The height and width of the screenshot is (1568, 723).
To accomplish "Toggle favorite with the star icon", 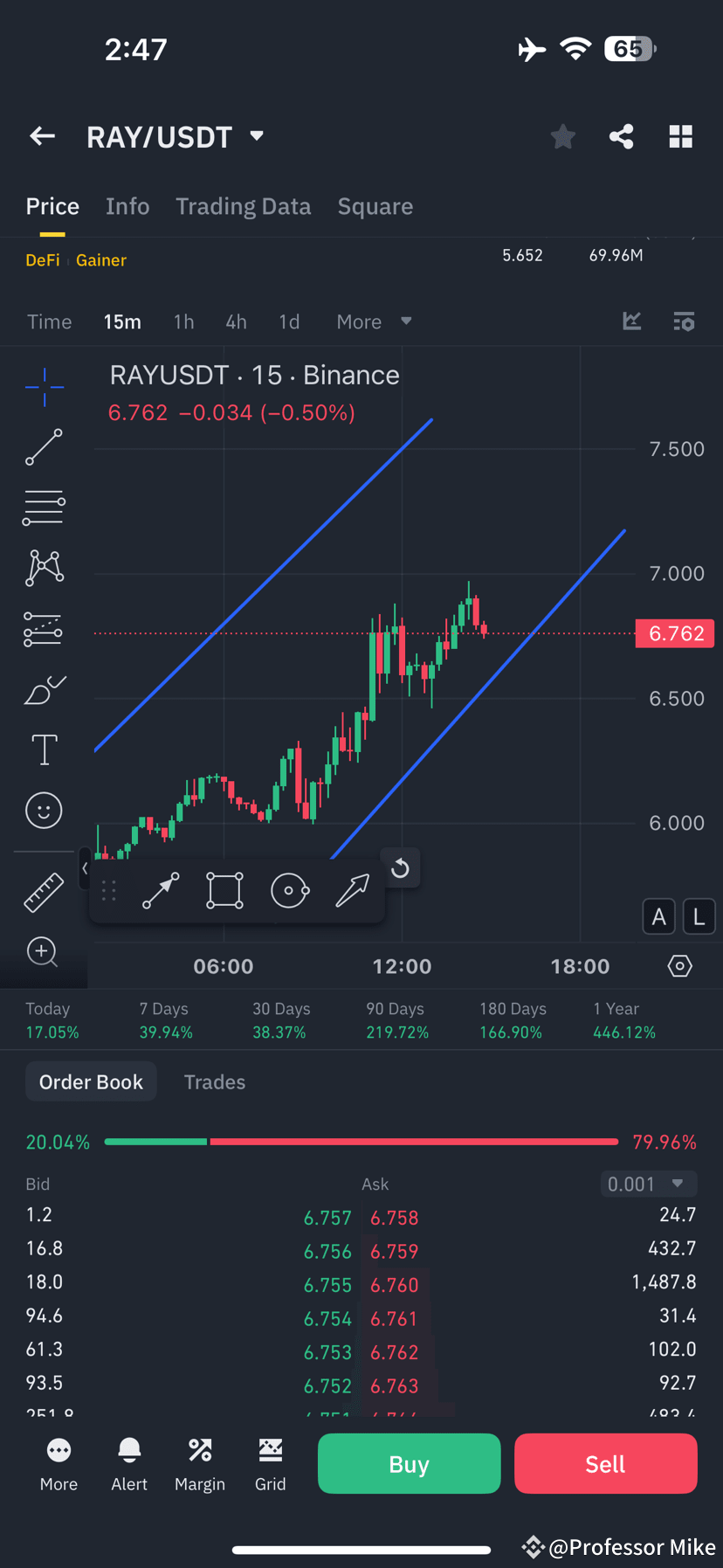I will coord(562,136).
